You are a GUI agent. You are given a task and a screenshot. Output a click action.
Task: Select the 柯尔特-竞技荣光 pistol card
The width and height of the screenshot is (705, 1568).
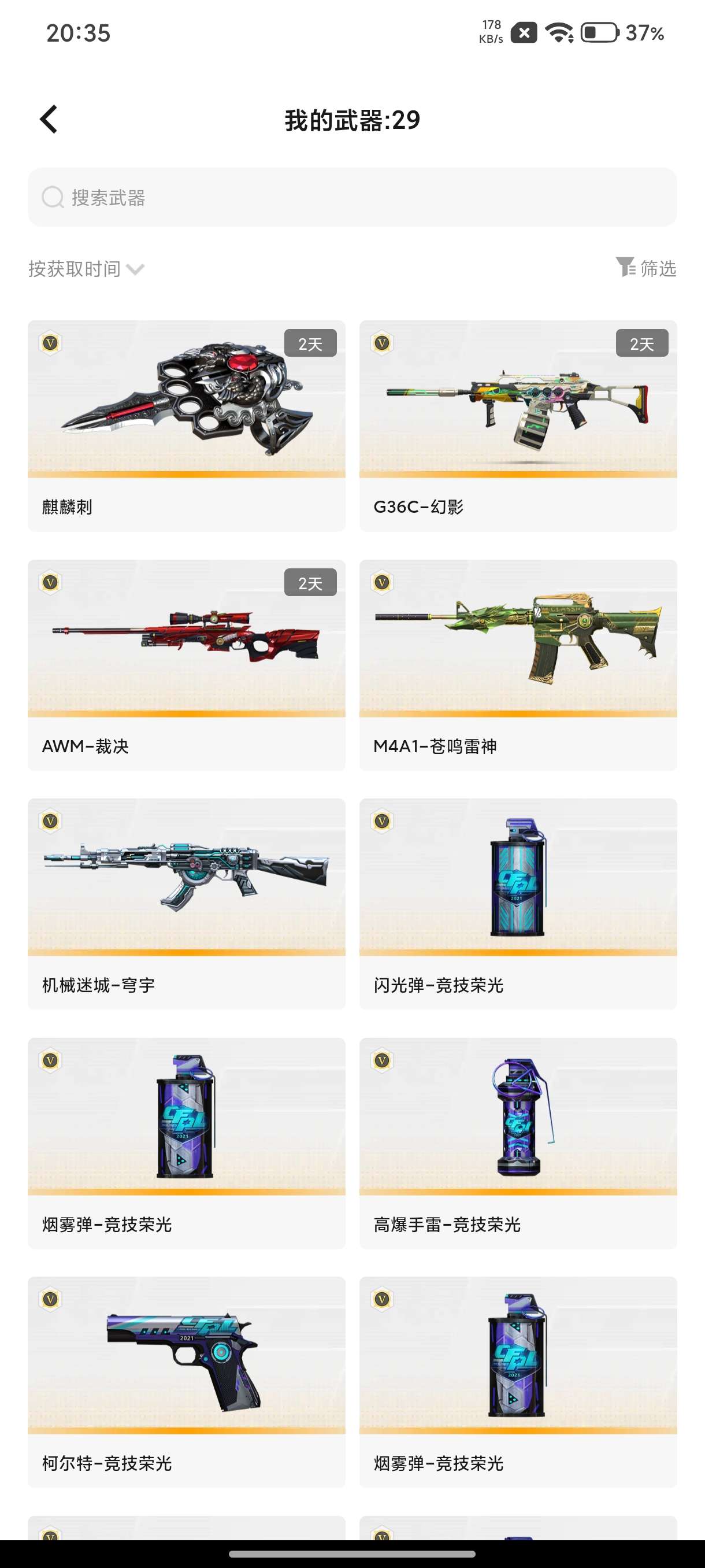(186, 1381)
